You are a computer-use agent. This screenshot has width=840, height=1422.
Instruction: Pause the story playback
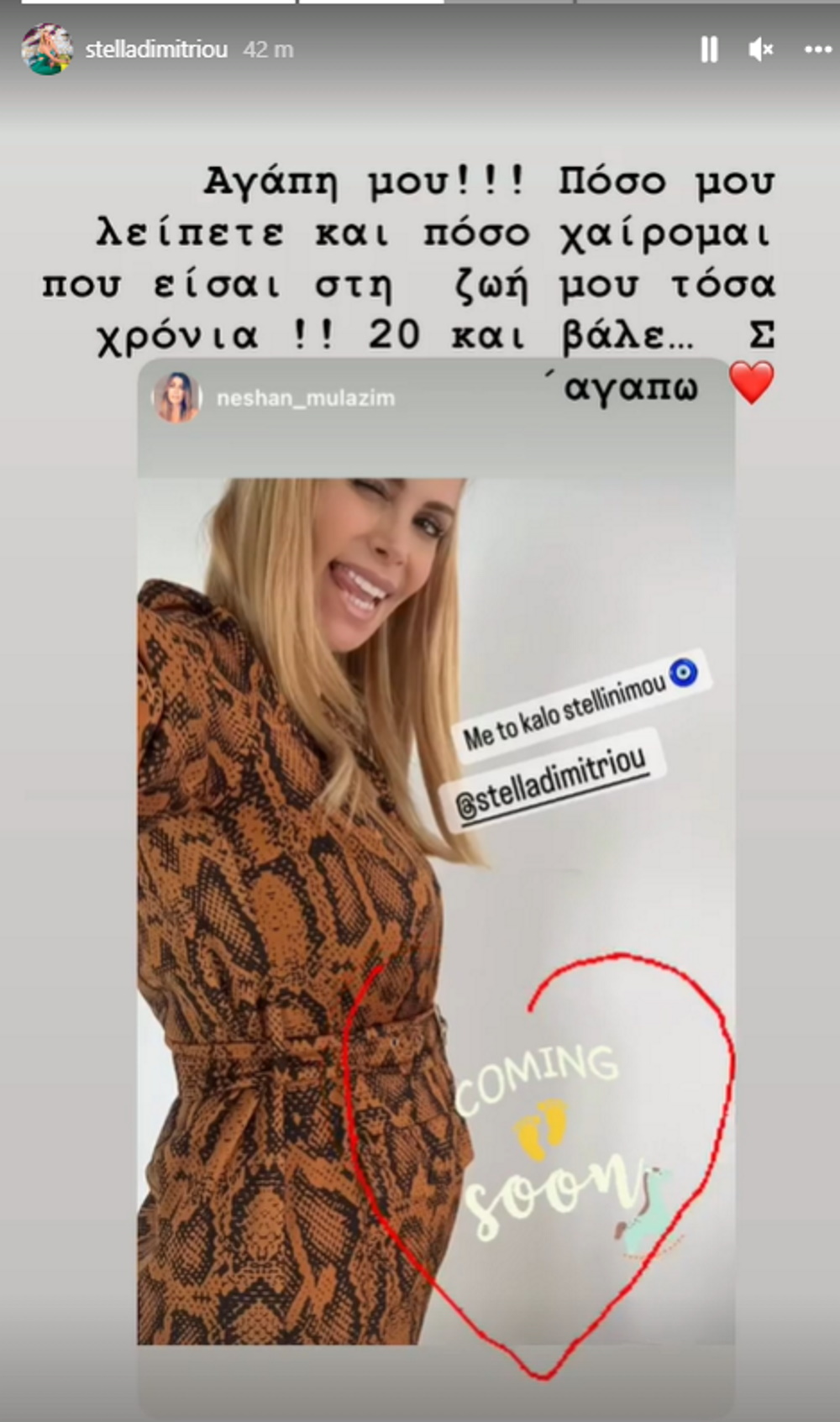click(x=709, y=50)
